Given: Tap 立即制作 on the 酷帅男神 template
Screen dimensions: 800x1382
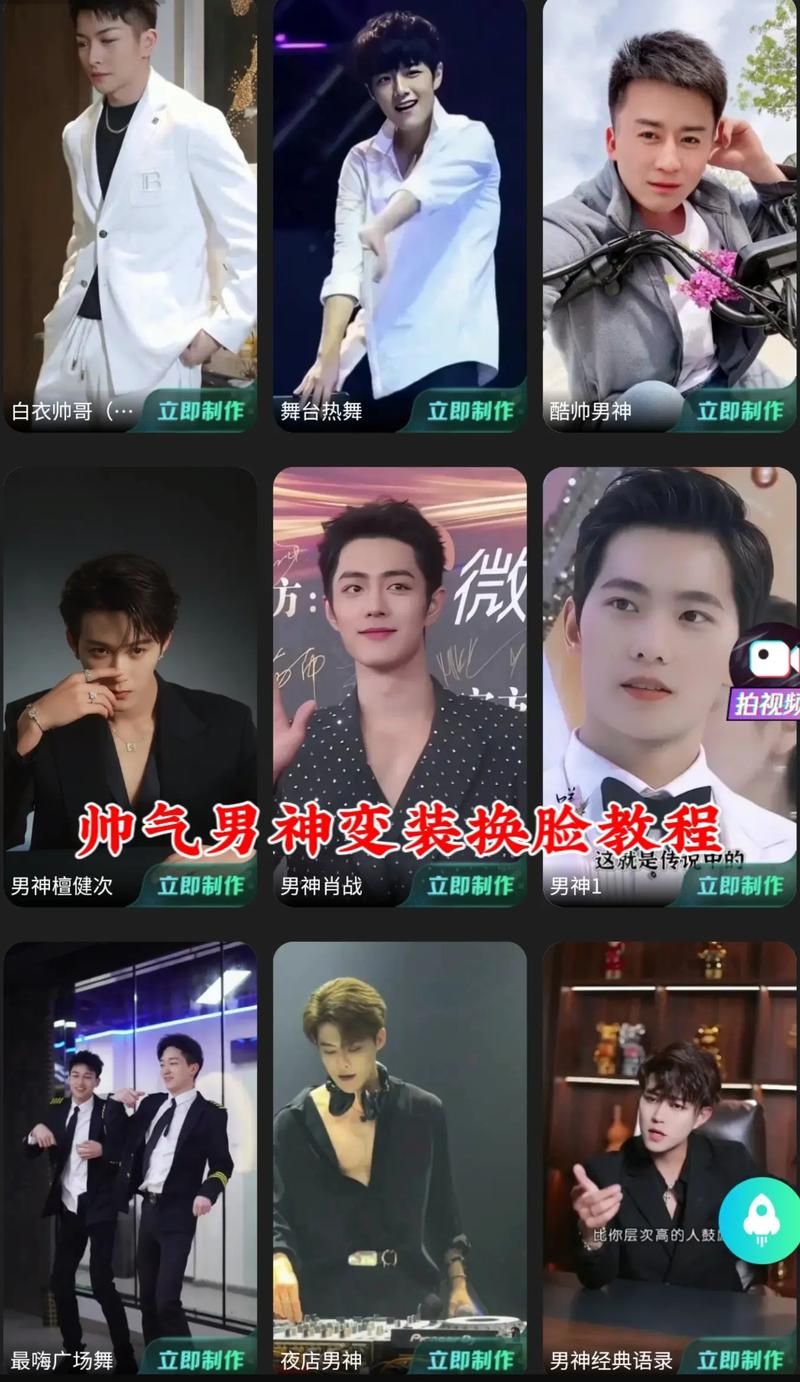Looking at the screenshot, I should 740,410.
